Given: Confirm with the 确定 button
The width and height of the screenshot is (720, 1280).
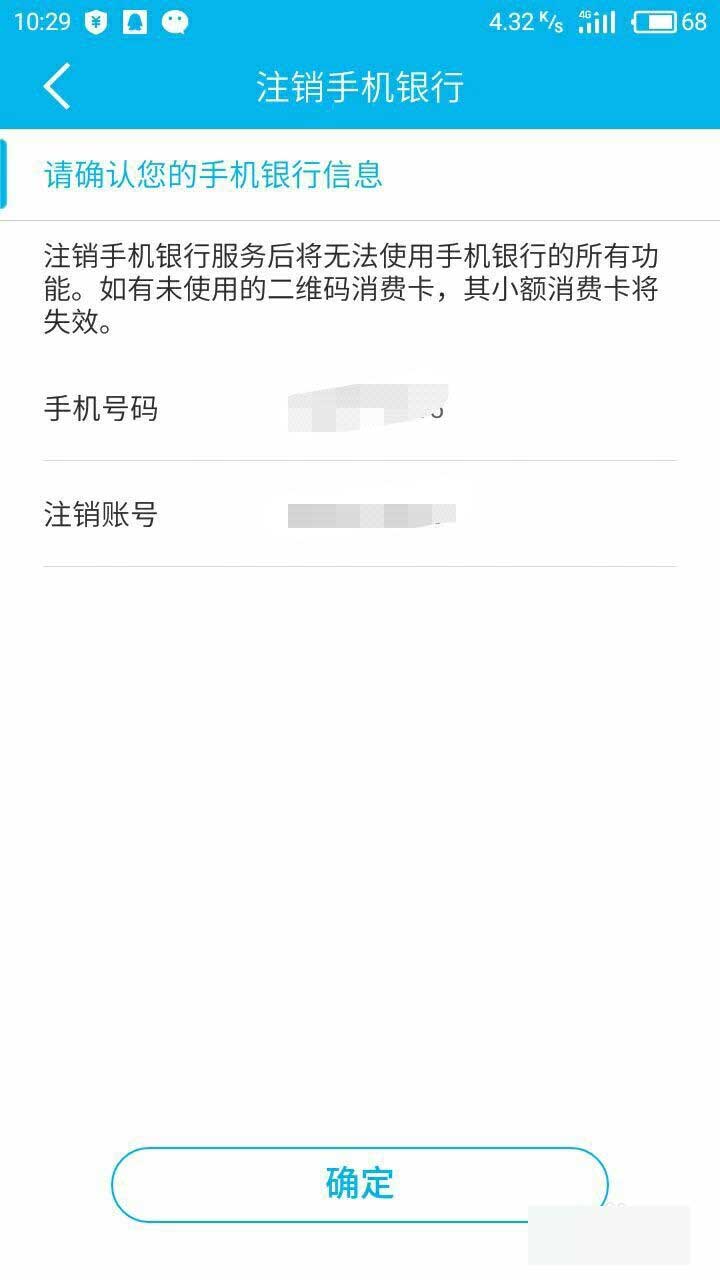Looking at the screenshot, I should pyautogui.click(x=359, y=1184).
